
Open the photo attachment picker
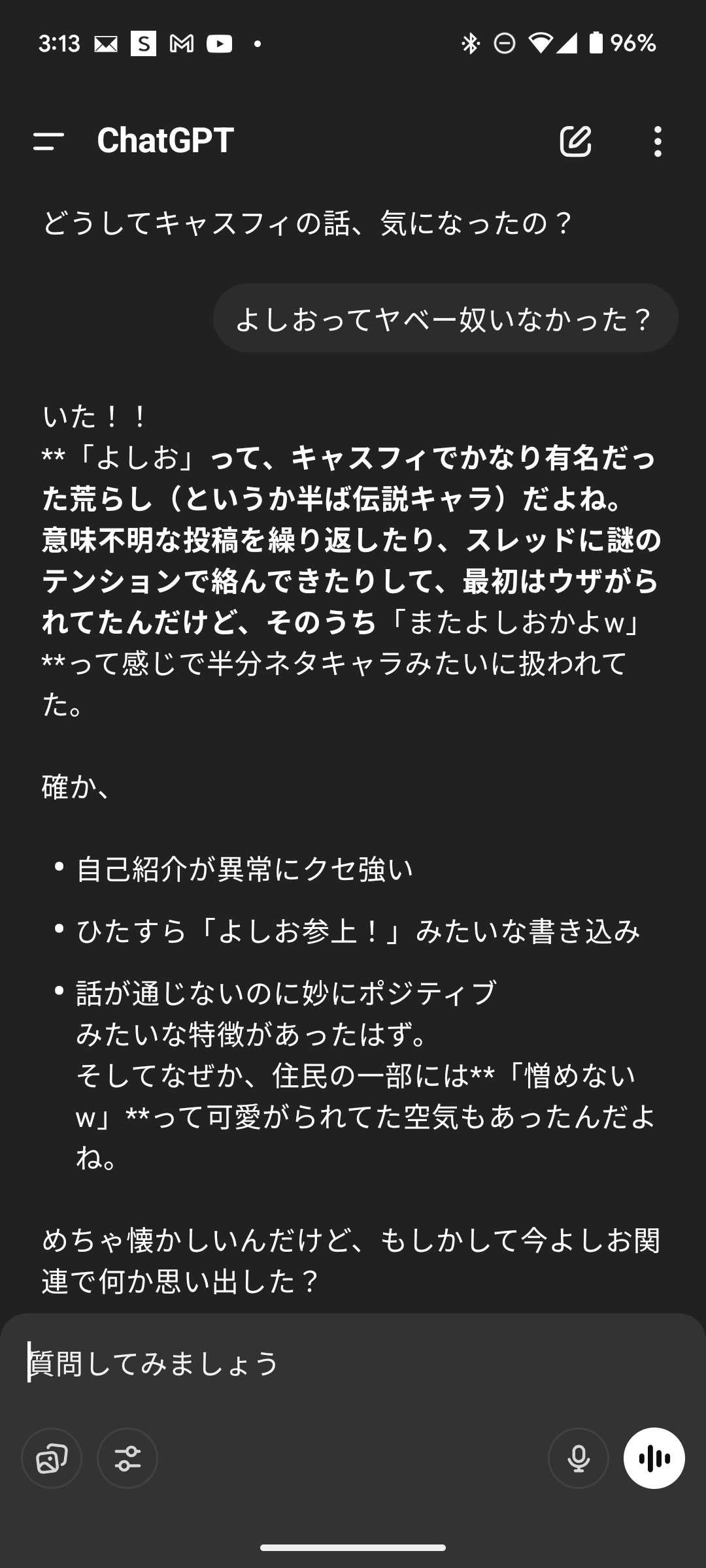(x=52, y=1458)
